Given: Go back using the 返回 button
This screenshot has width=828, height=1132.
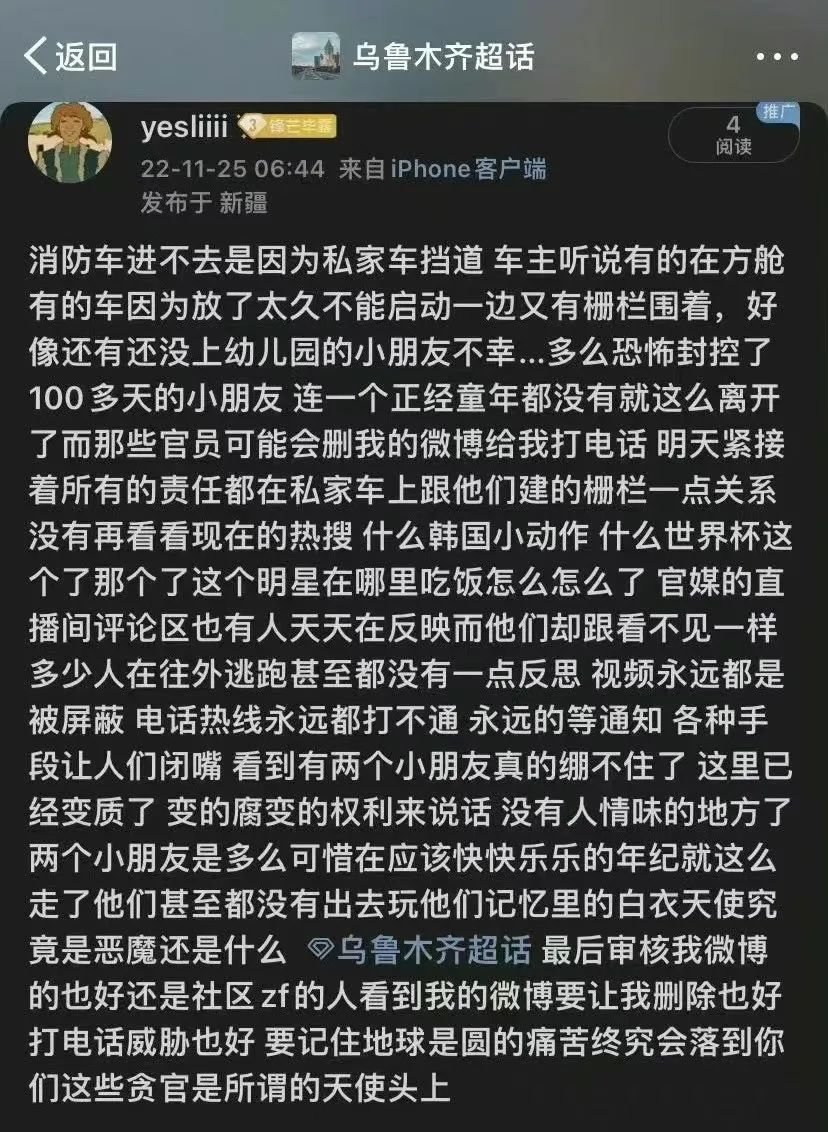Looking at the screenshot, I should [70, 56].
